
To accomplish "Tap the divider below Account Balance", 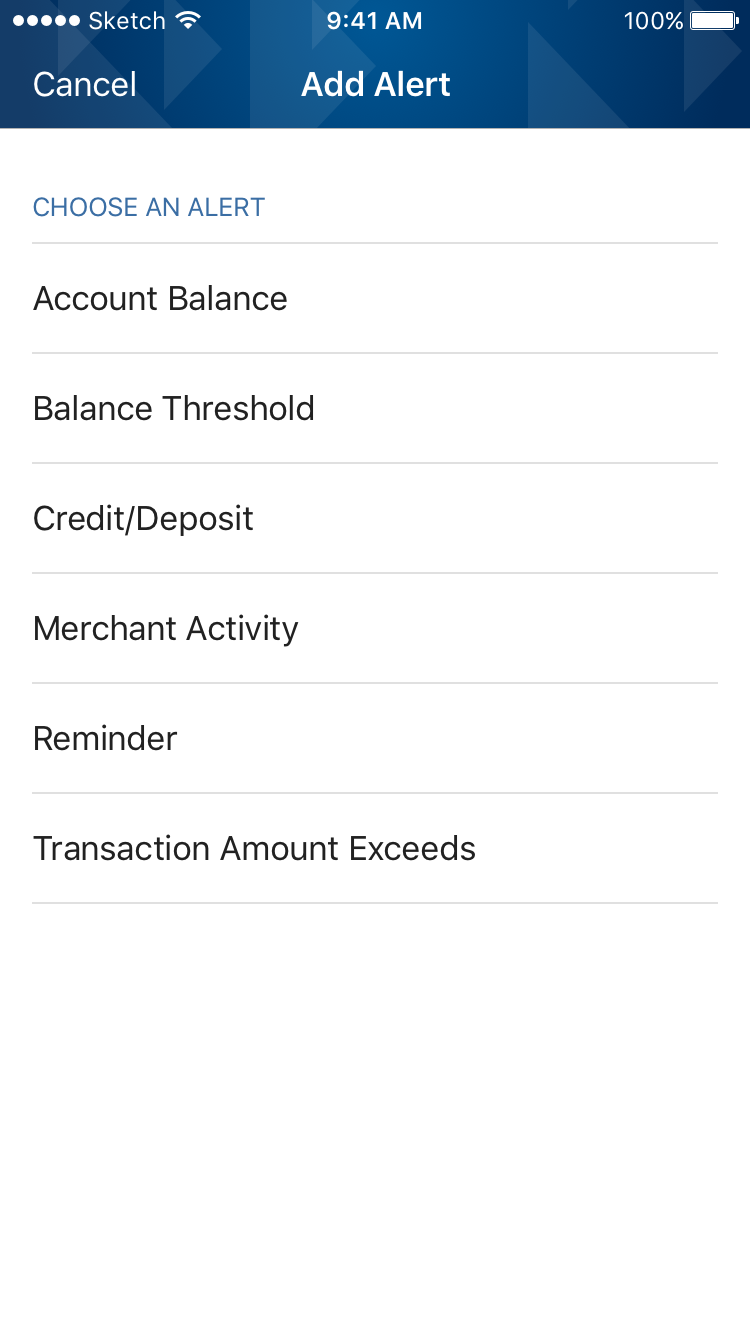I will click(375, 352).
